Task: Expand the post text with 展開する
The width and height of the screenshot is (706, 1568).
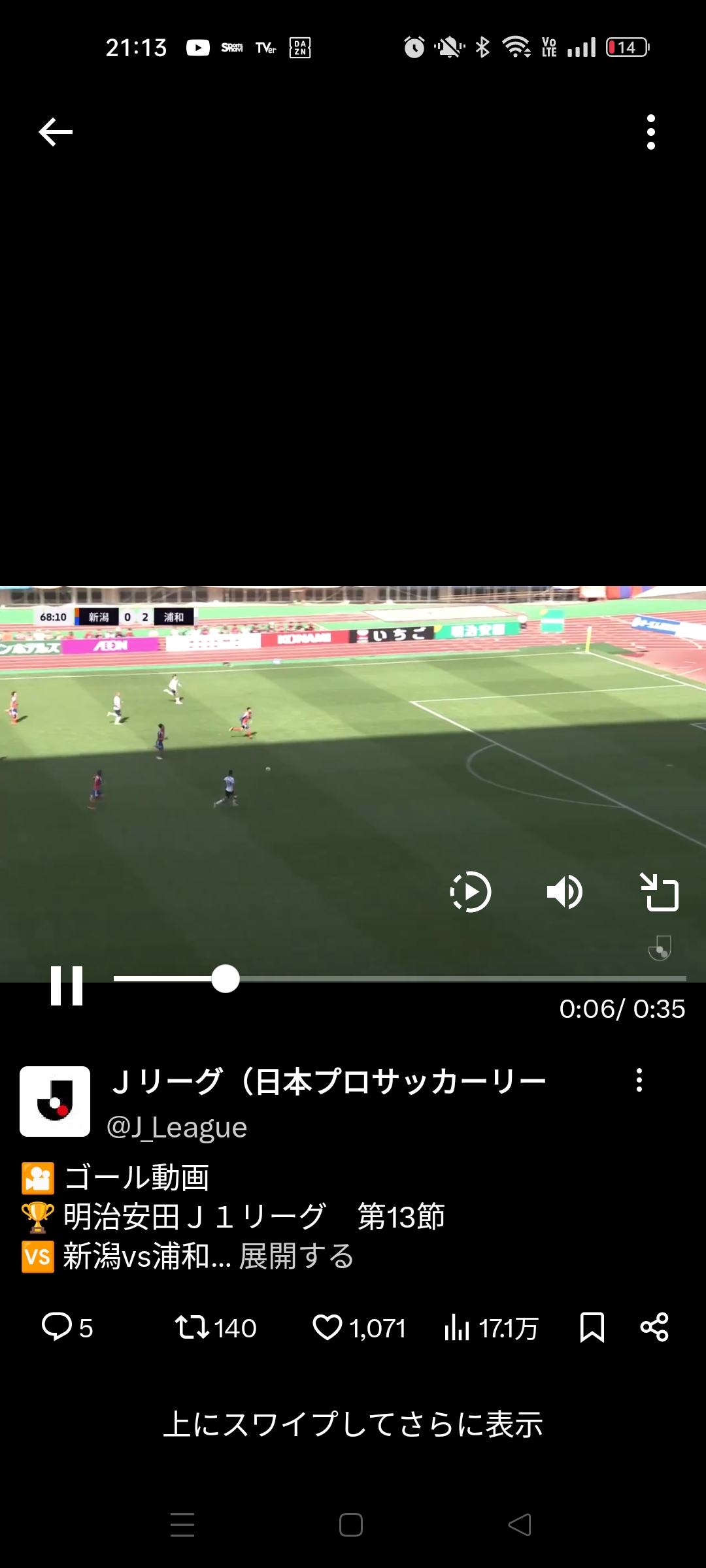Action: tap(296, 1256)
